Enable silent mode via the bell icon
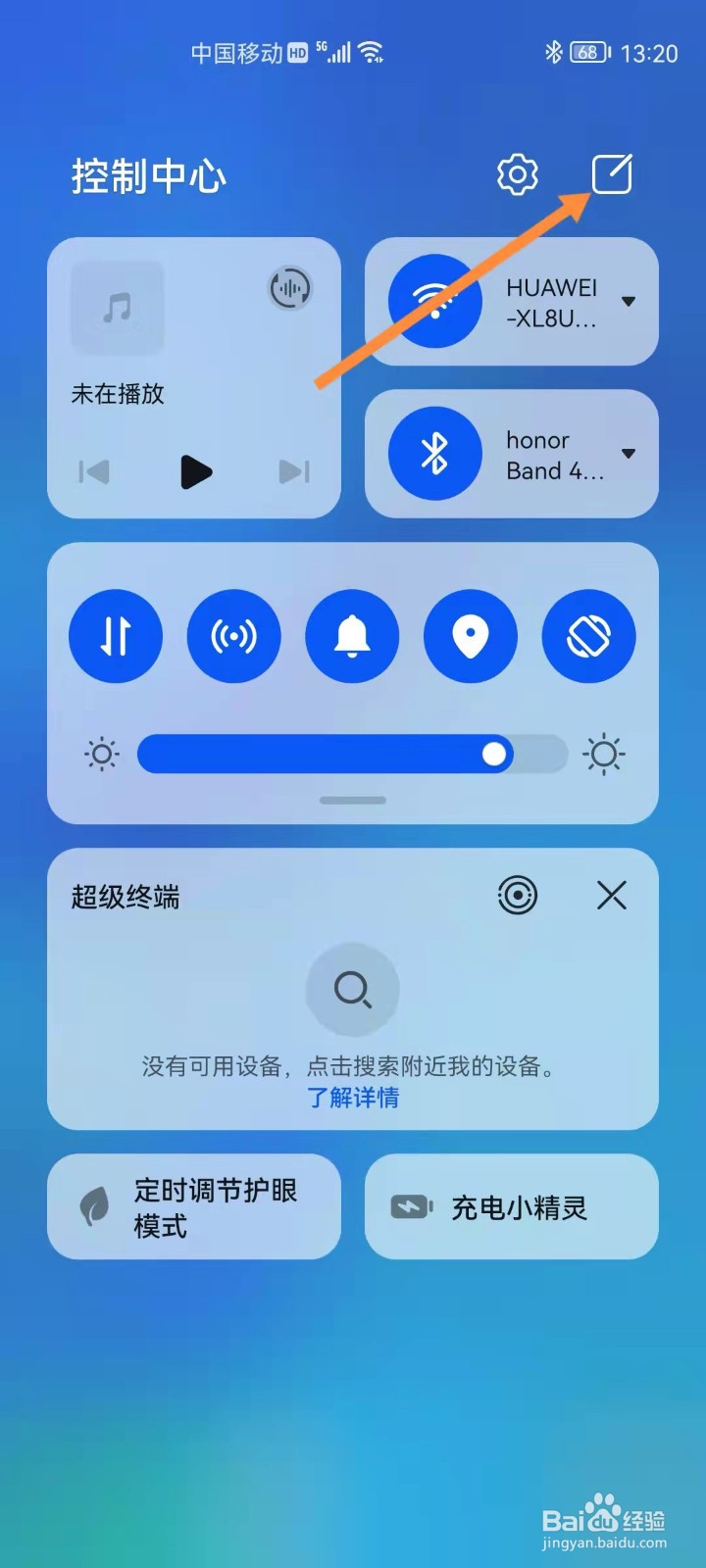This screenshot has width=706, height=1568. pyautogui.click(x=352, y=636)
